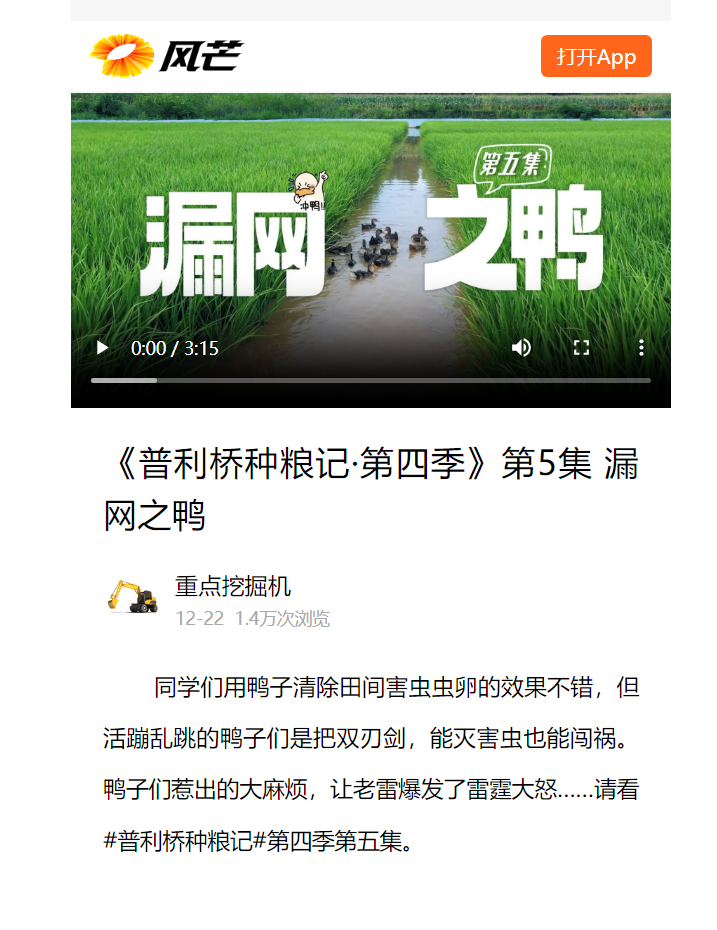
Task: Open the video overflow menu
Action: 641,348
